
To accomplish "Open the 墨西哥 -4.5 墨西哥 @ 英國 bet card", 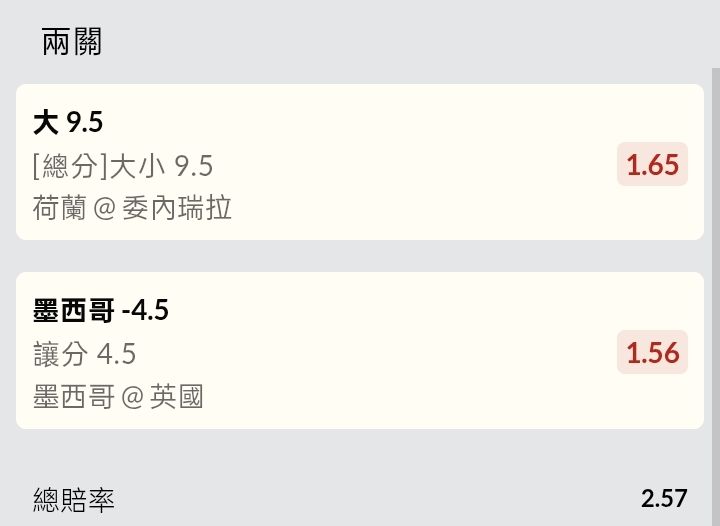I will (x=360, y=351).
